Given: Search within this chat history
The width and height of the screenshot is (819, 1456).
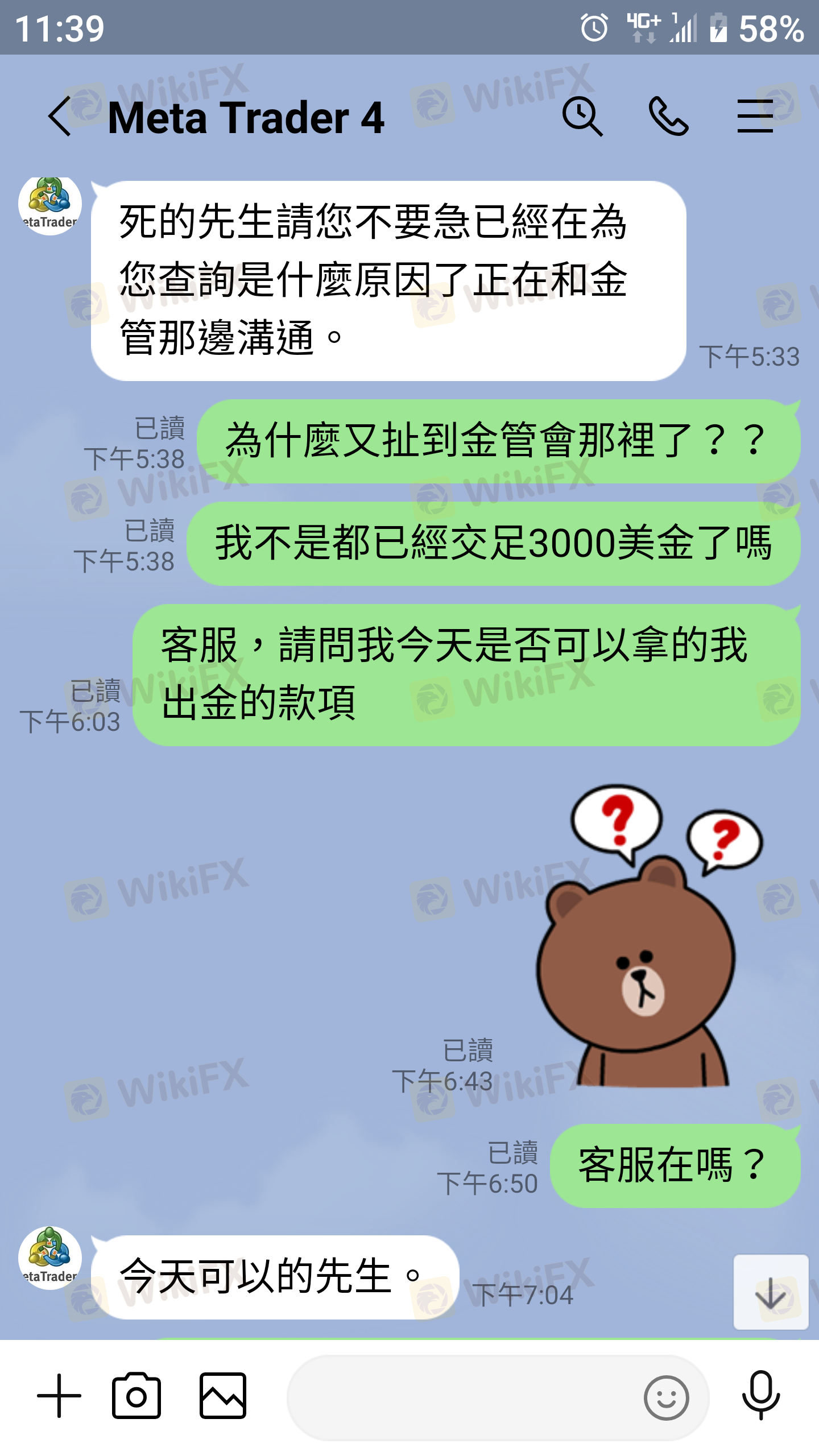Looking at the screenshot, I should tap(582, 117).
